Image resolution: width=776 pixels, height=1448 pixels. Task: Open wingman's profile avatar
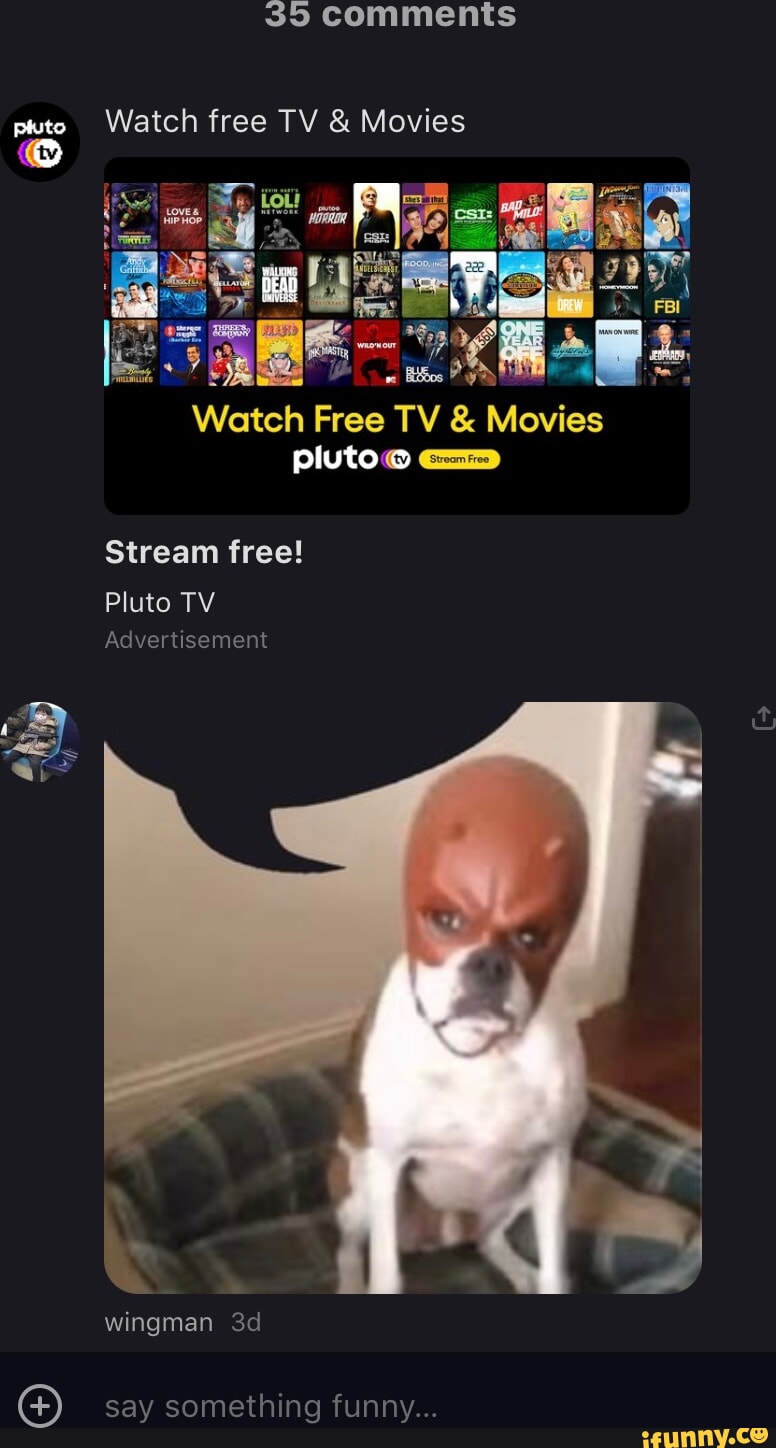(x=40, y=741)
